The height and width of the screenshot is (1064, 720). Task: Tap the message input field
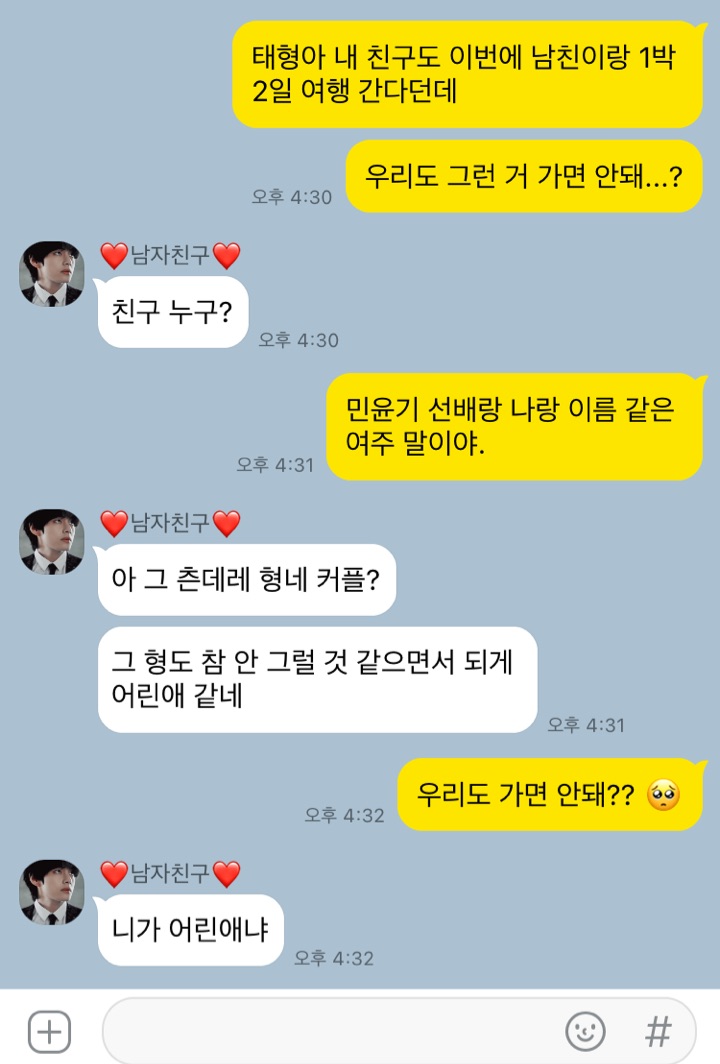[x=330, y=1030]
